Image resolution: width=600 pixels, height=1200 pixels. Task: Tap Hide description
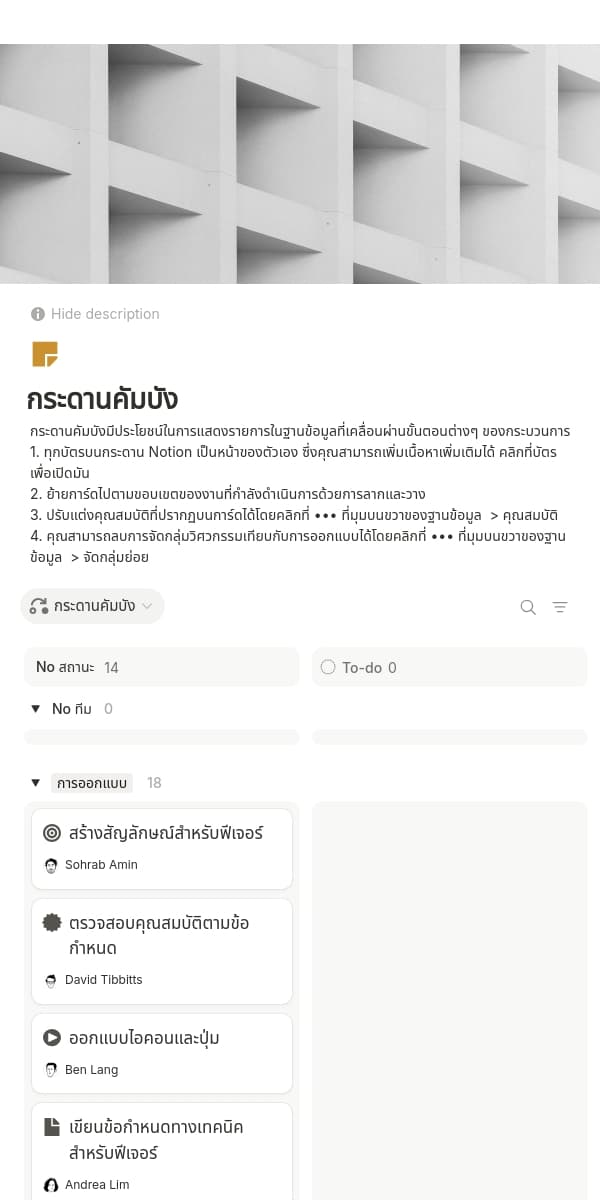95,314
